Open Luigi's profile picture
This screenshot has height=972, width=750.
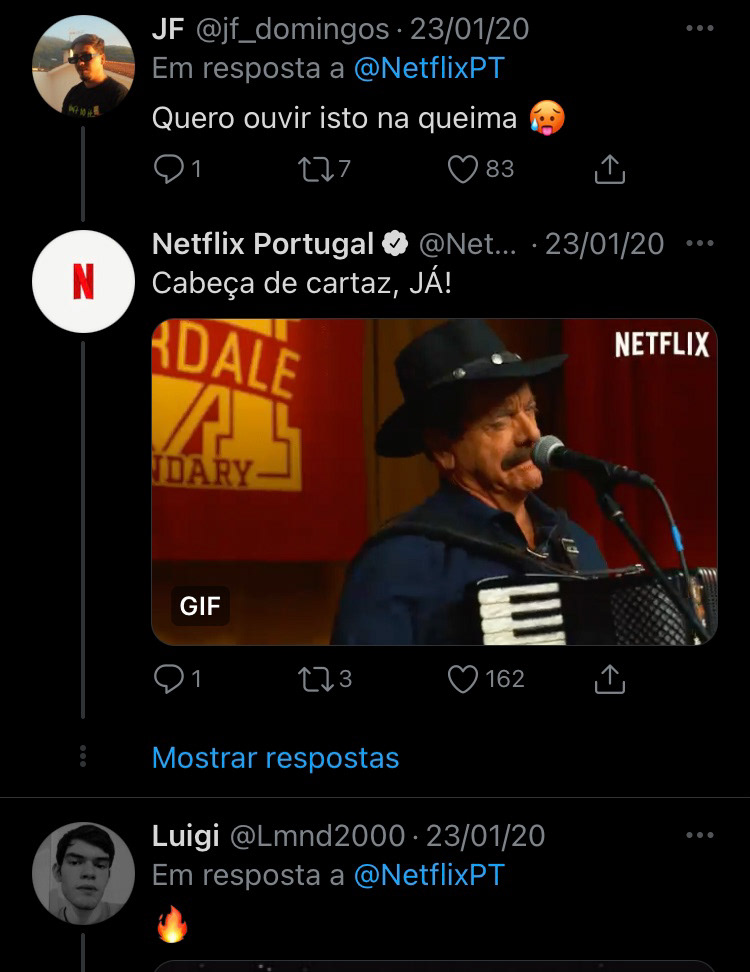[x=83, y=873]
